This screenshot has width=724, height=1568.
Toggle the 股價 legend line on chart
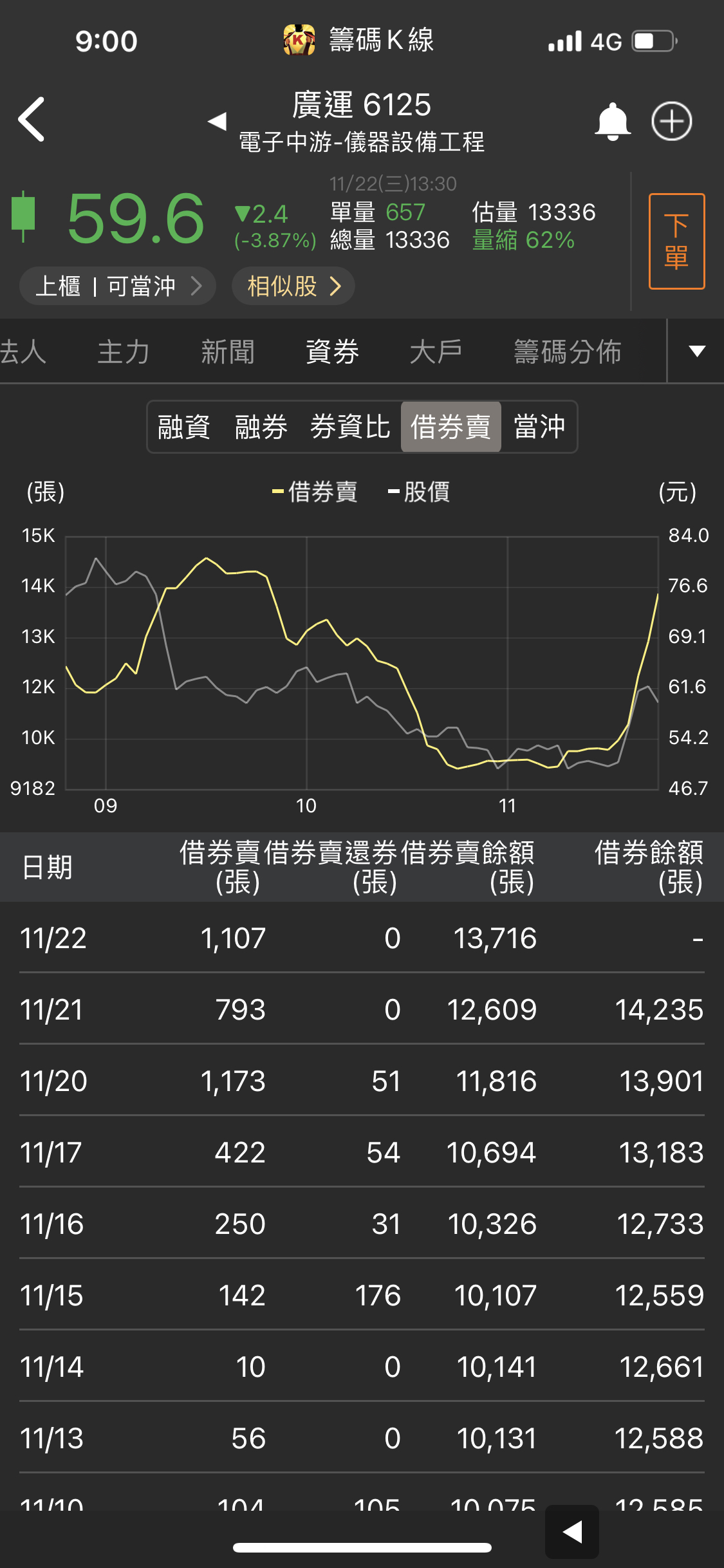click(422, 492)
